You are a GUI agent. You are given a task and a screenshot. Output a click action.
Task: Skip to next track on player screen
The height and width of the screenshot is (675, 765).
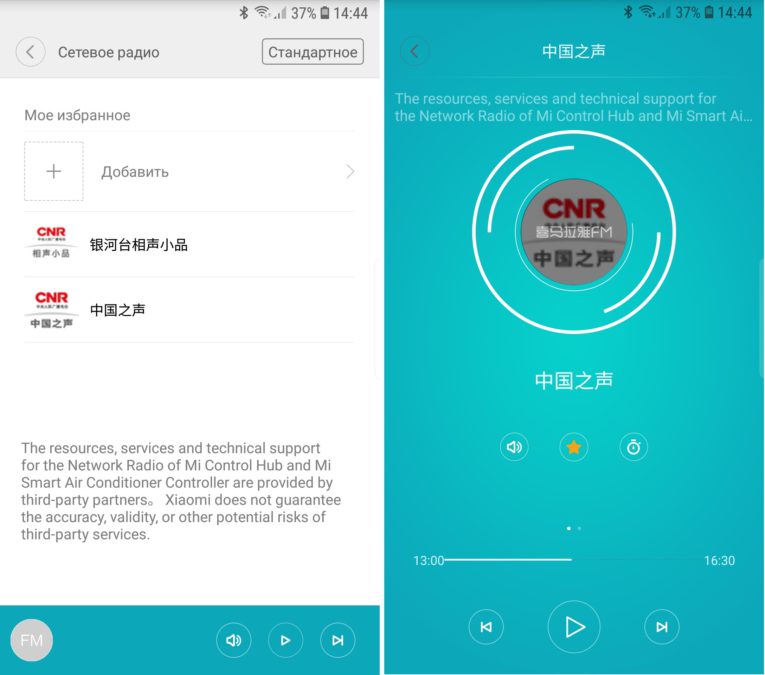click(x=661, y=627)
